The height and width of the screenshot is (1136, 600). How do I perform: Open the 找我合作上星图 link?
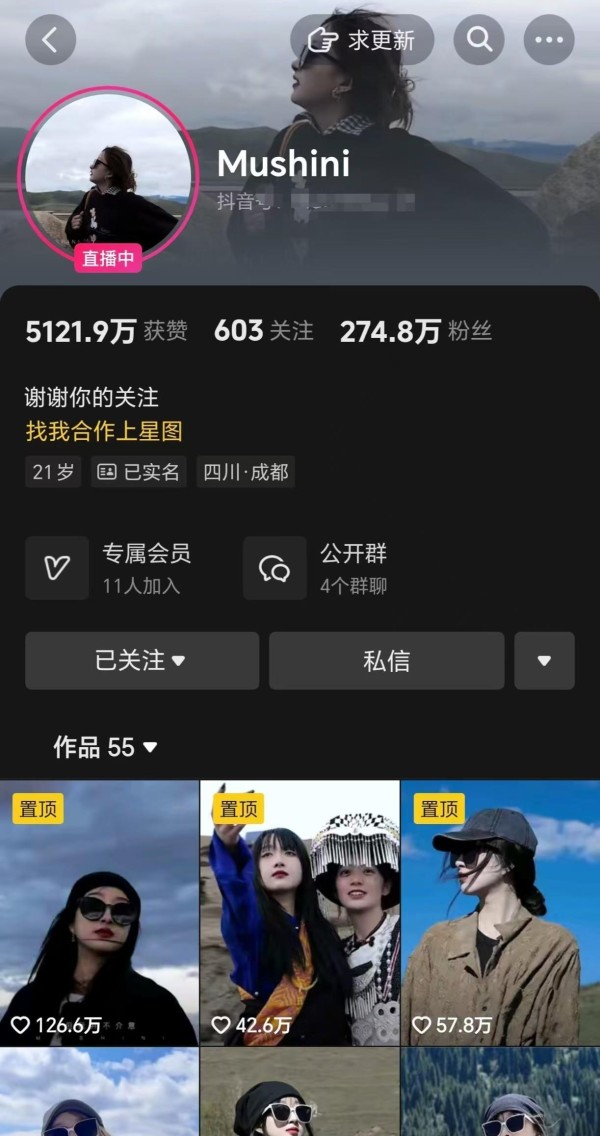tap(103, 432)
